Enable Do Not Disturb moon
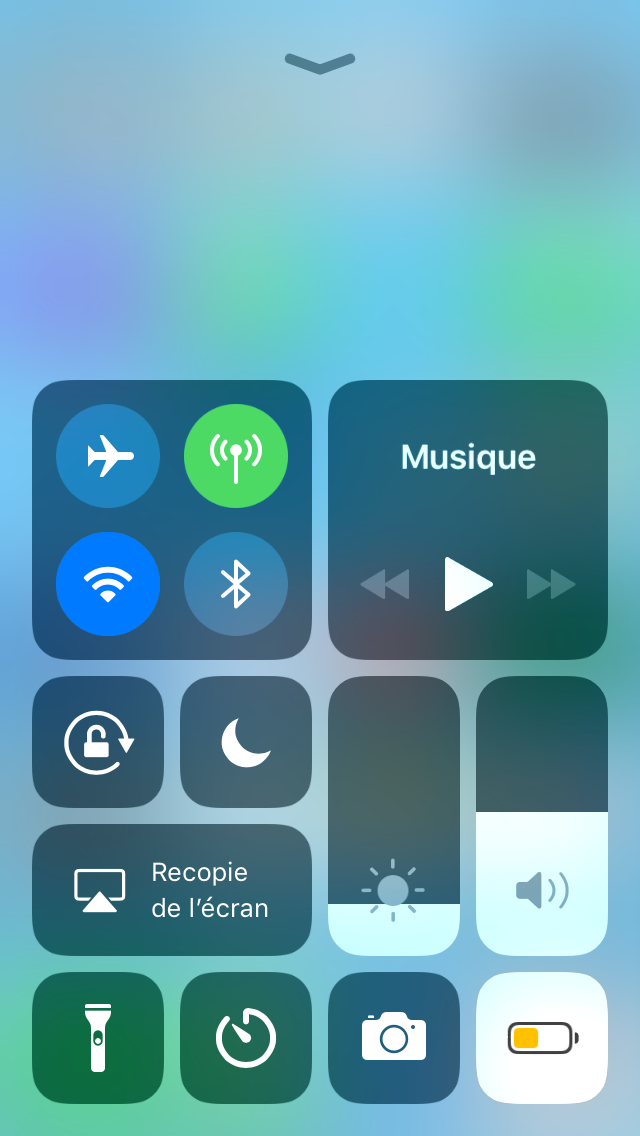This screenshot has width=640, height=1136. [x=246, y=742]
